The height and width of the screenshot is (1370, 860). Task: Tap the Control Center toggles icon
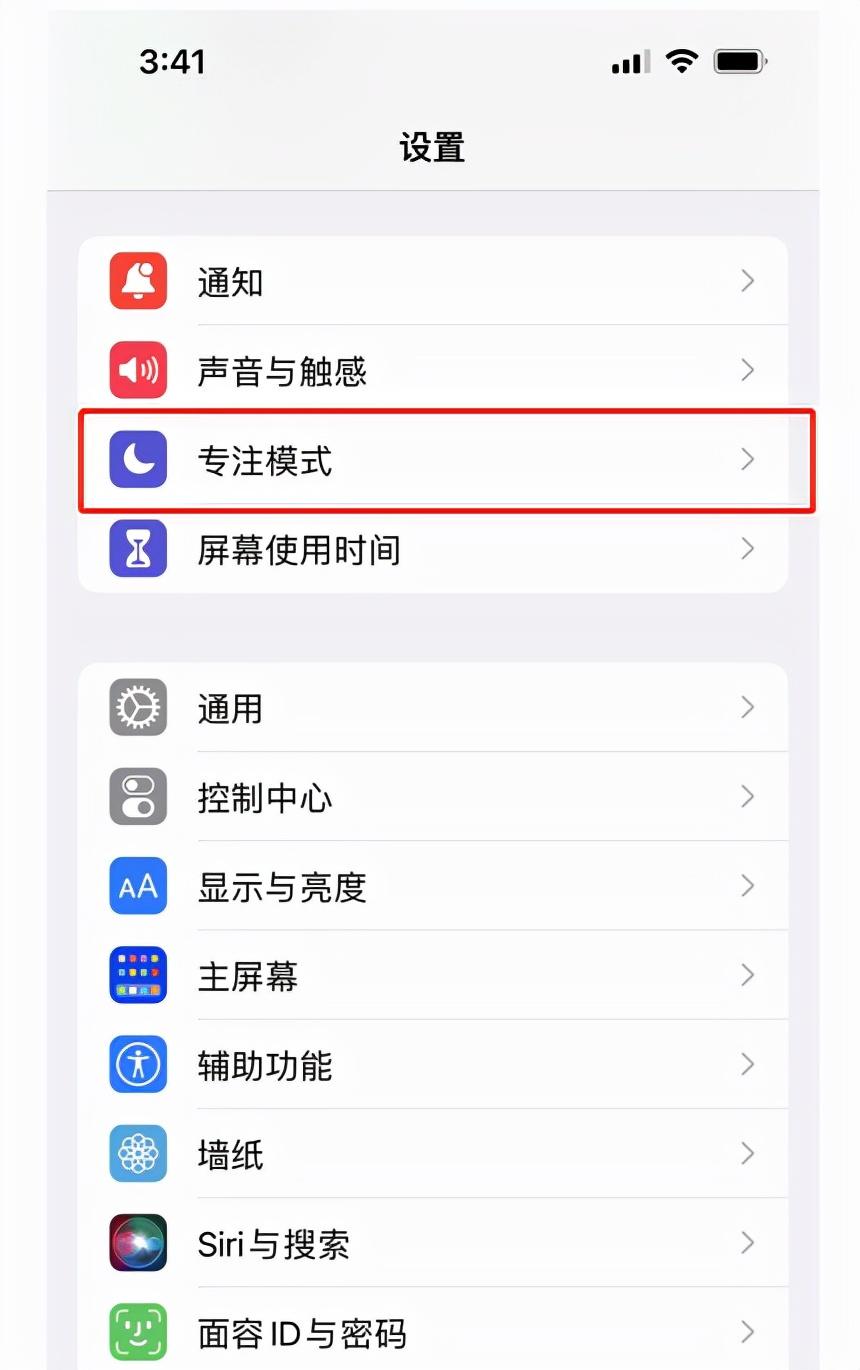pyautogui.click(x=137, y=797)
